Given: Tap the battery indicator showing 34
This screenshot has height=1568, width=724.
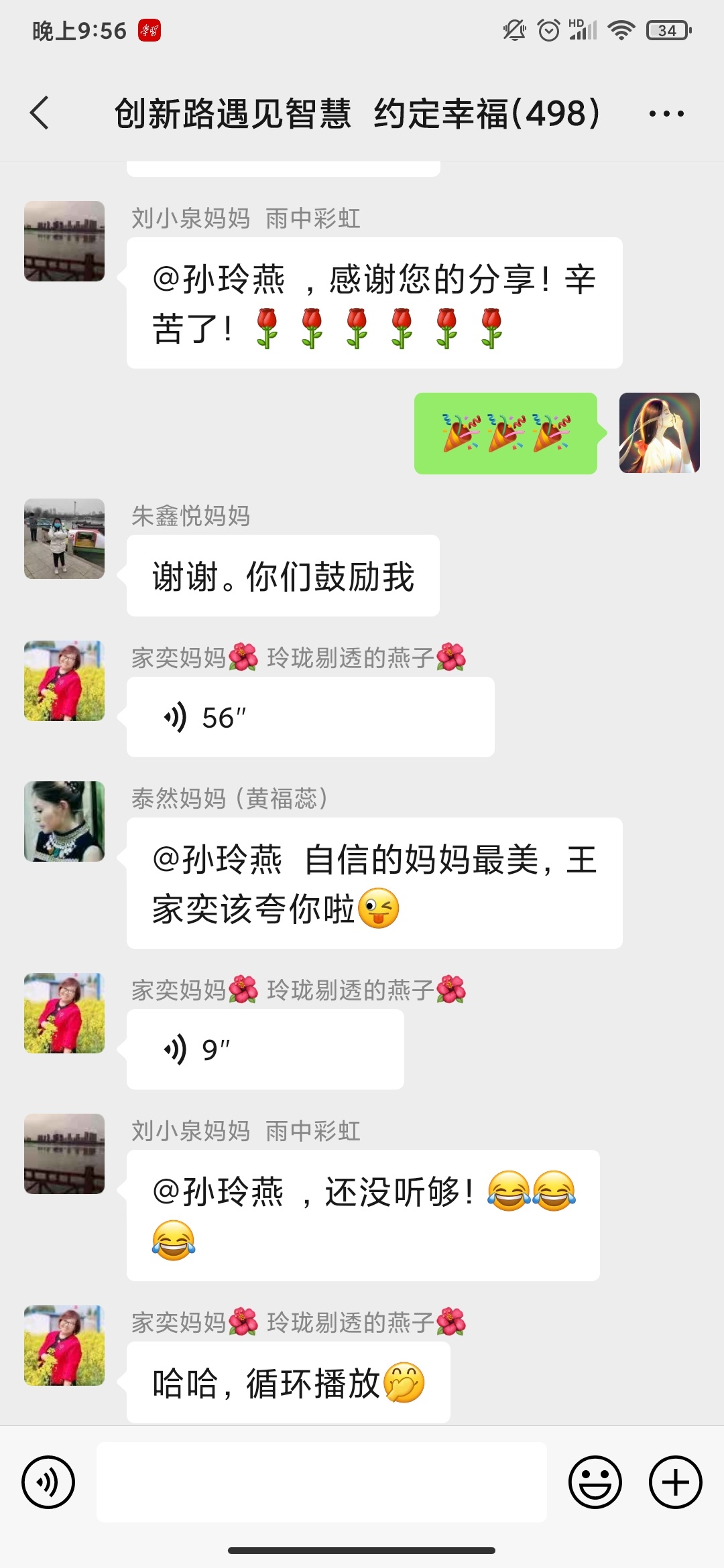Looking at the screenshot, I should pyautogui.click(x=666, y=30).
